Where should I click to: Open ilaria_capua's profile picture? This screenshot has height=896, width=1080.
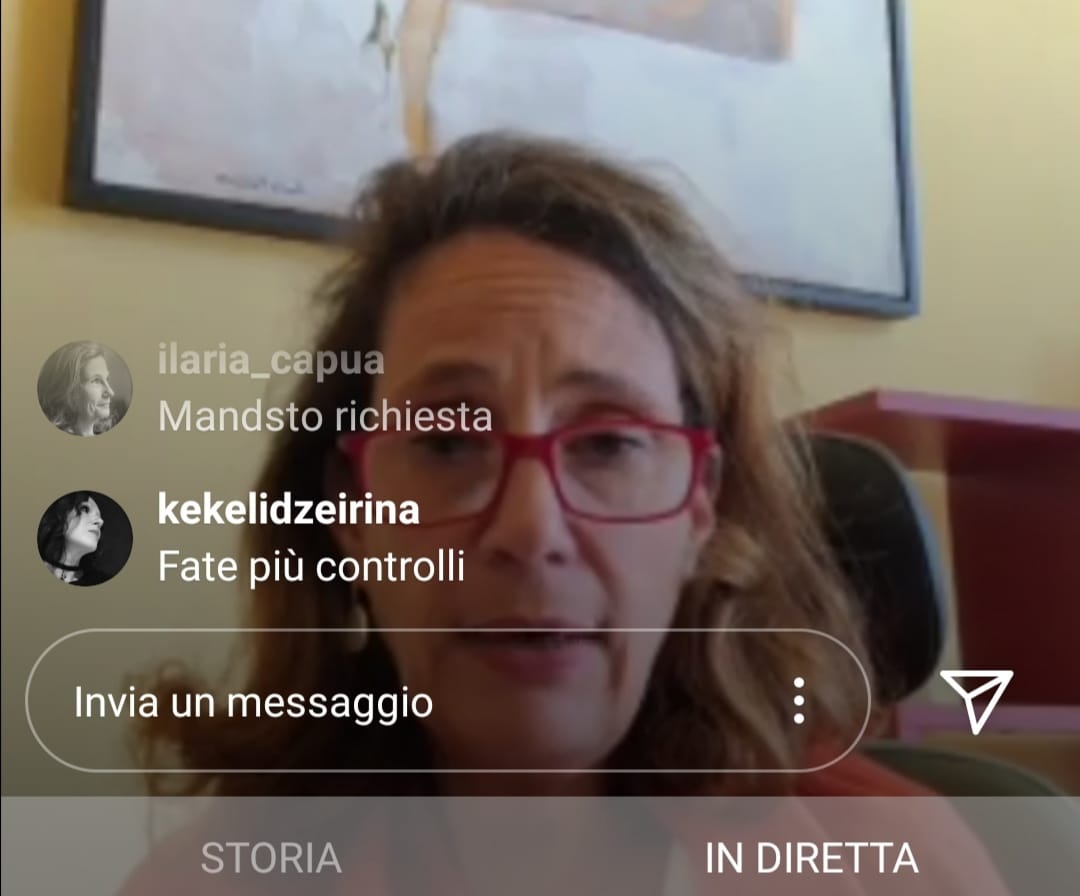tap(85, 388)
